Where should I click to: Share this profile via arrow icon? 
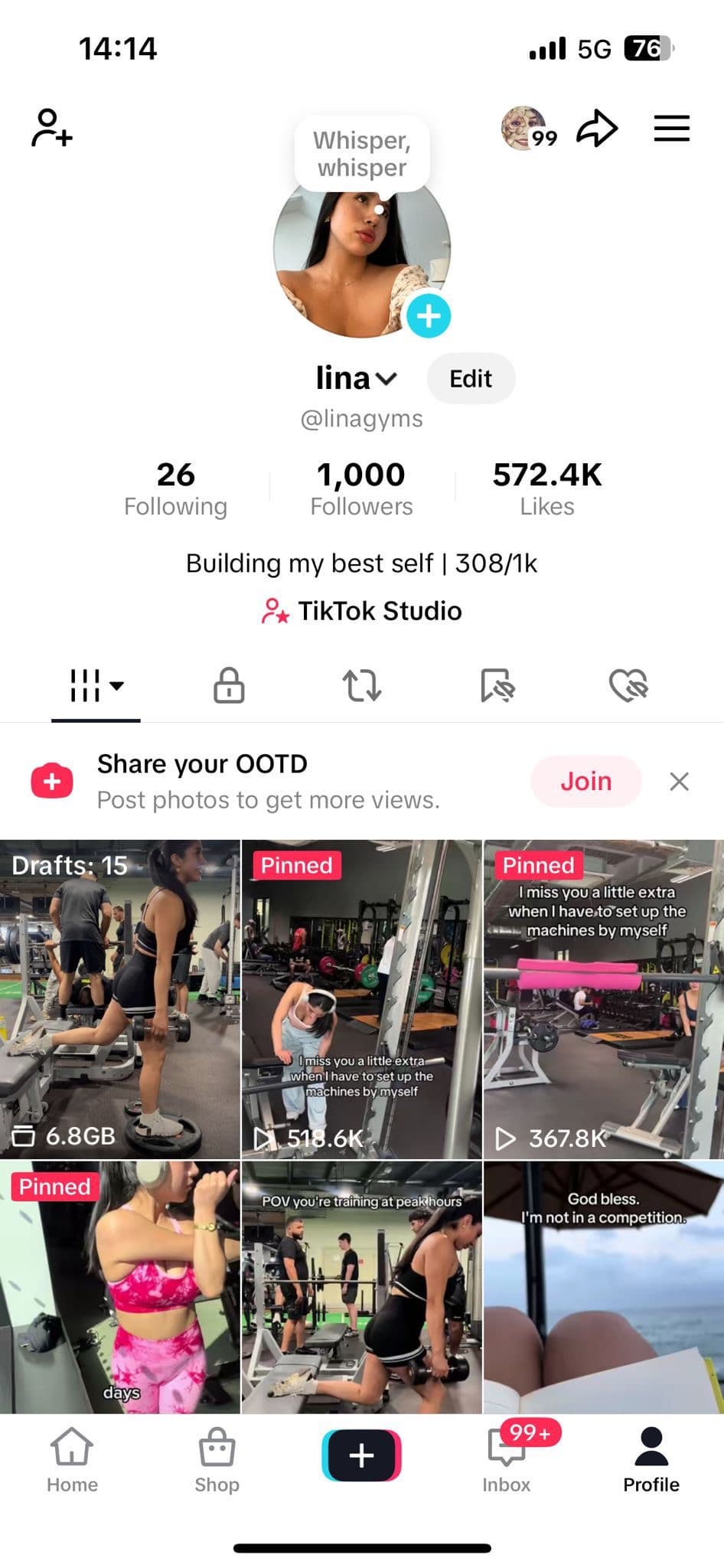click(597, 128)
